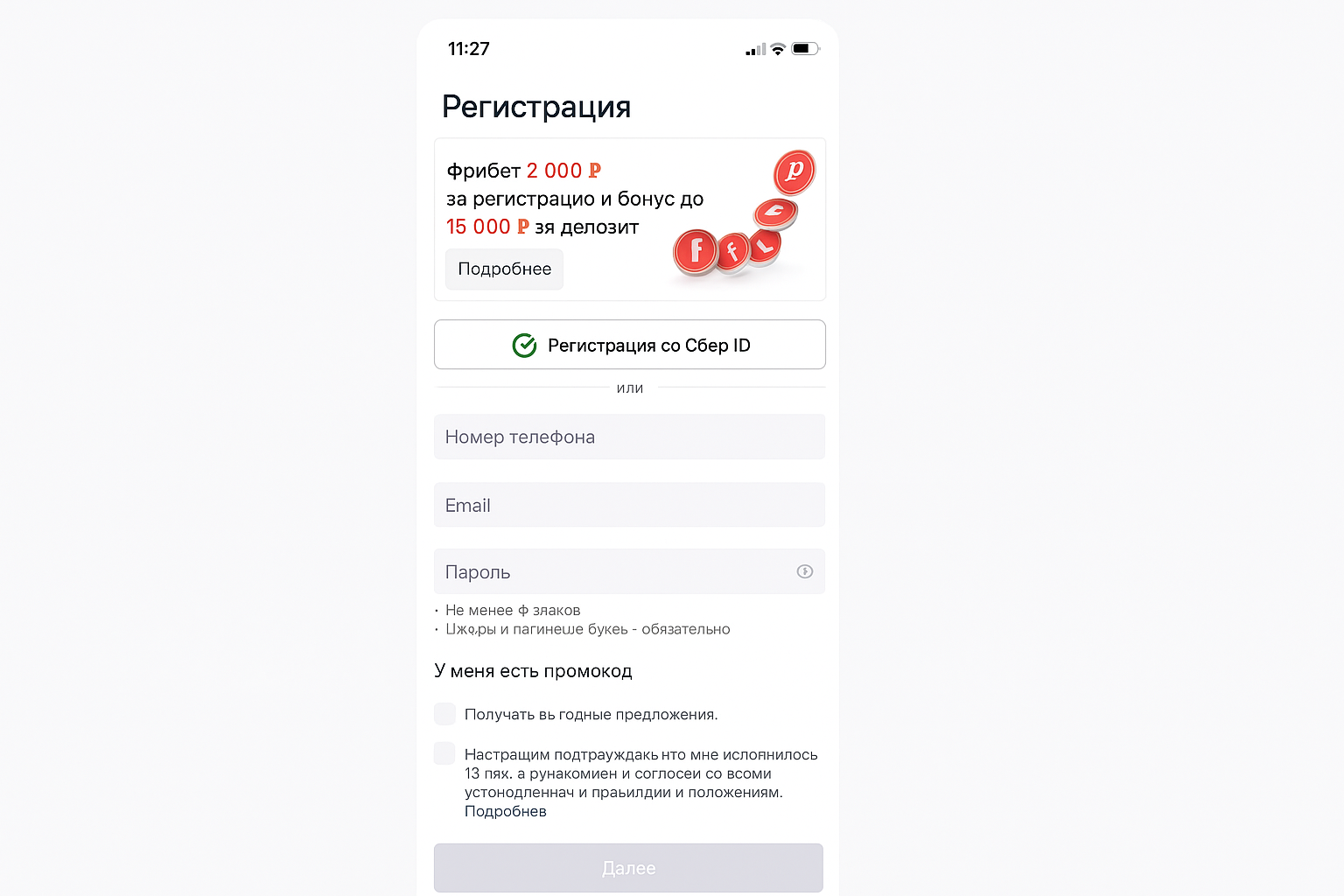1344x896 pixels.
Task: Tap the Далее button
Action: click(x=628, y=867)
